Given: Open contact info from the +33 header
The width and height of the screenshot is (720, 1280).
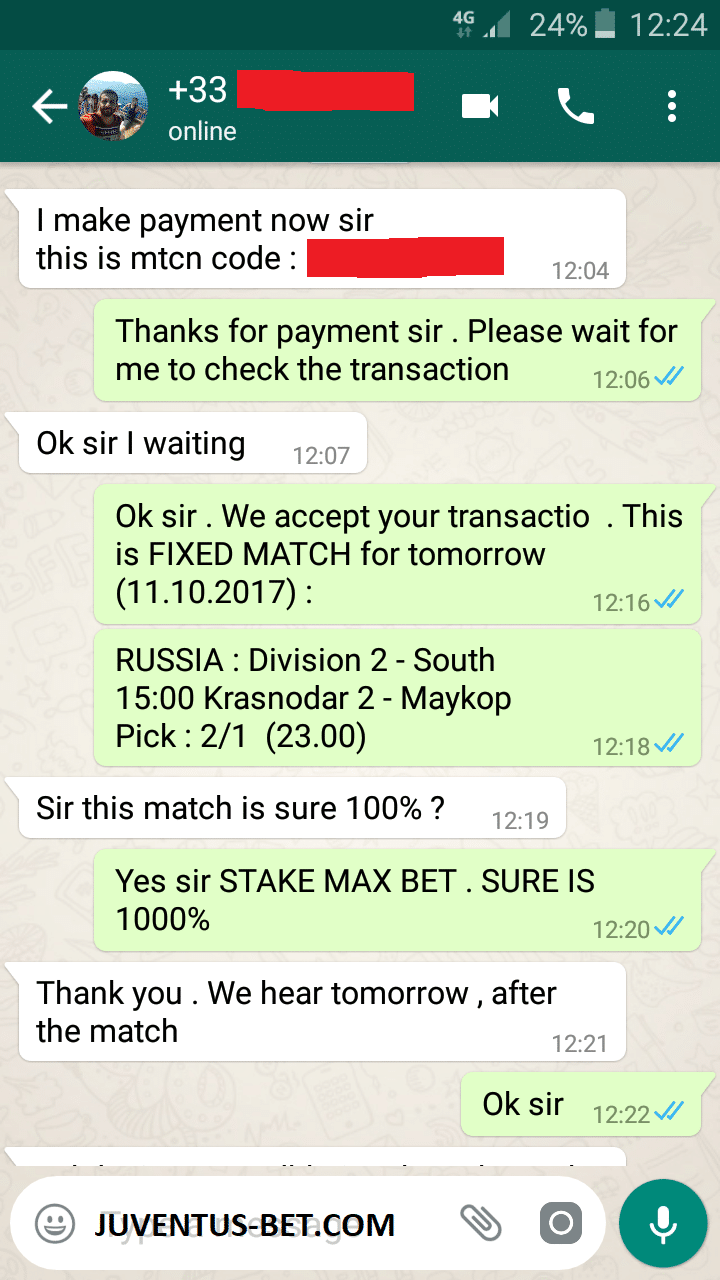Looking at the screenshot, I should click(x=290, y=106).
